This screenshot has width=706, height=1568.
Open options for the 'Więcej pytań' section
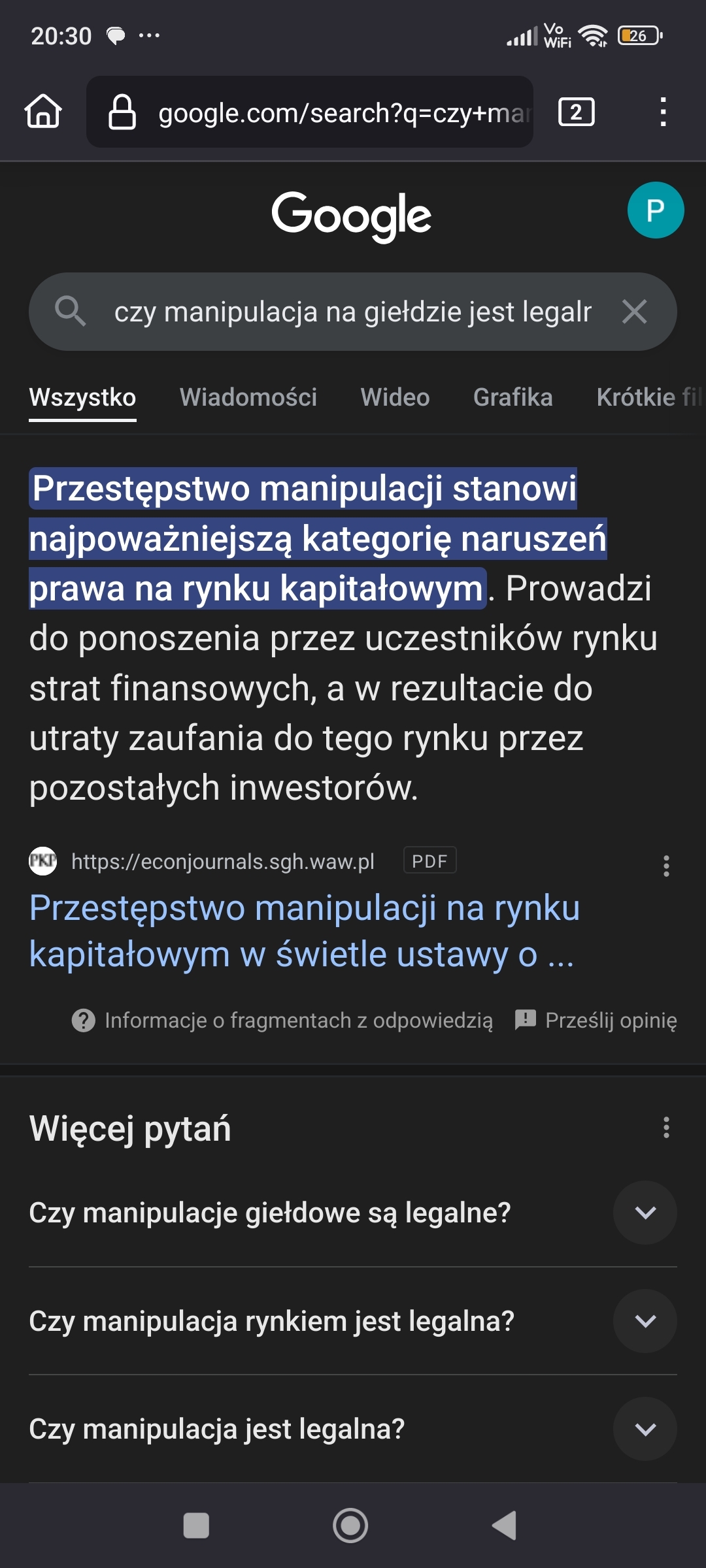coord(666,1127)
